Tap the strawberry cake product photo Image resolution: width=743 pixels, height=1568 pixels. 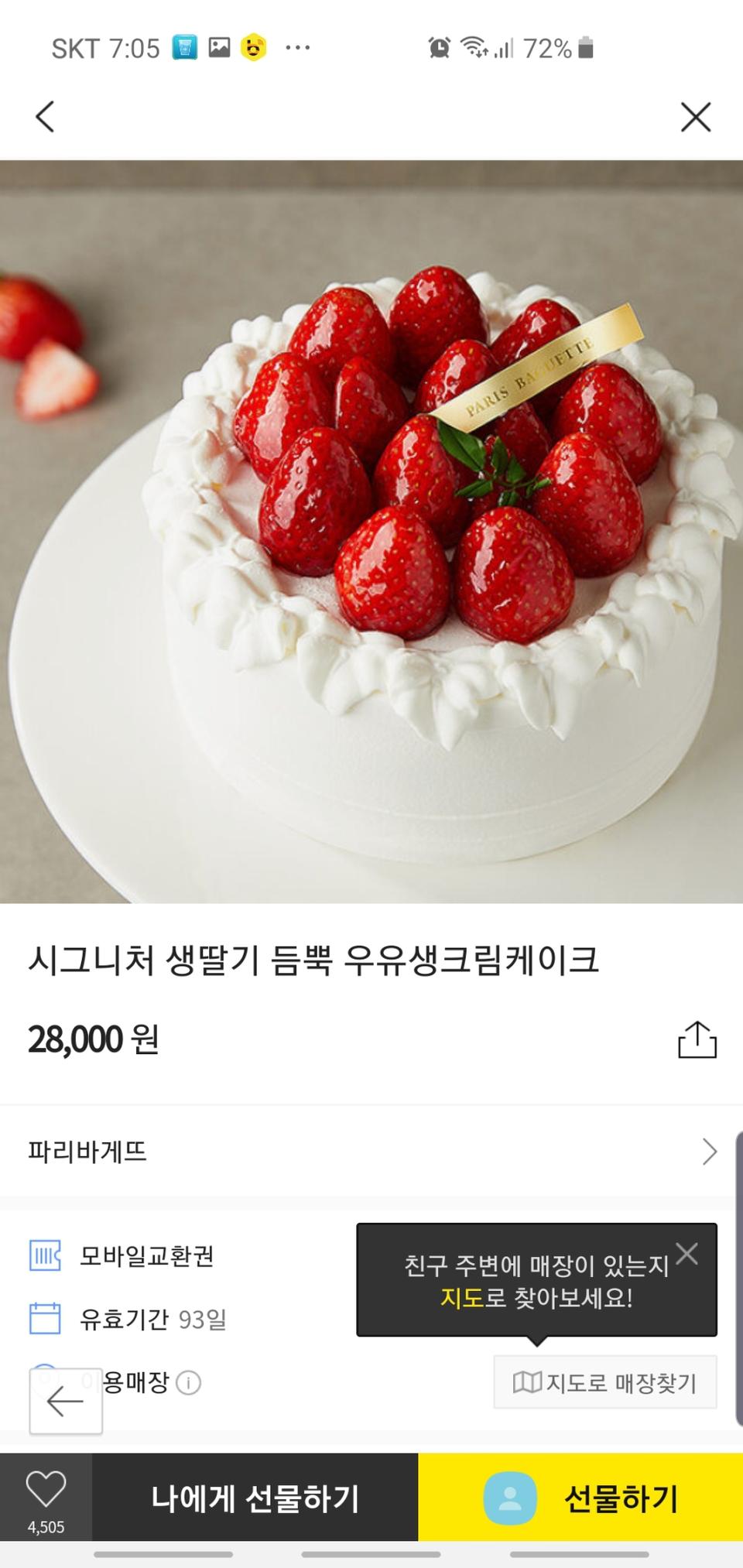tap(371, 534)
